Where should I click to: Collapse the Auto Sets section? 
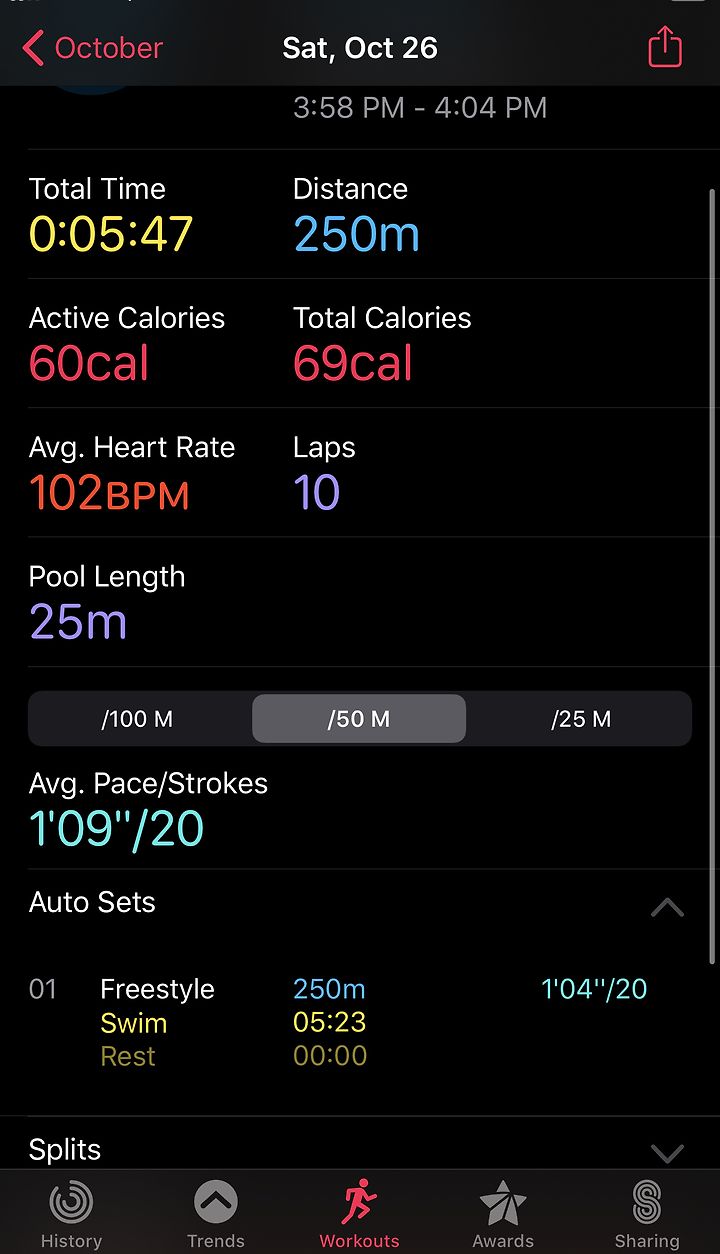click(667, 907)
